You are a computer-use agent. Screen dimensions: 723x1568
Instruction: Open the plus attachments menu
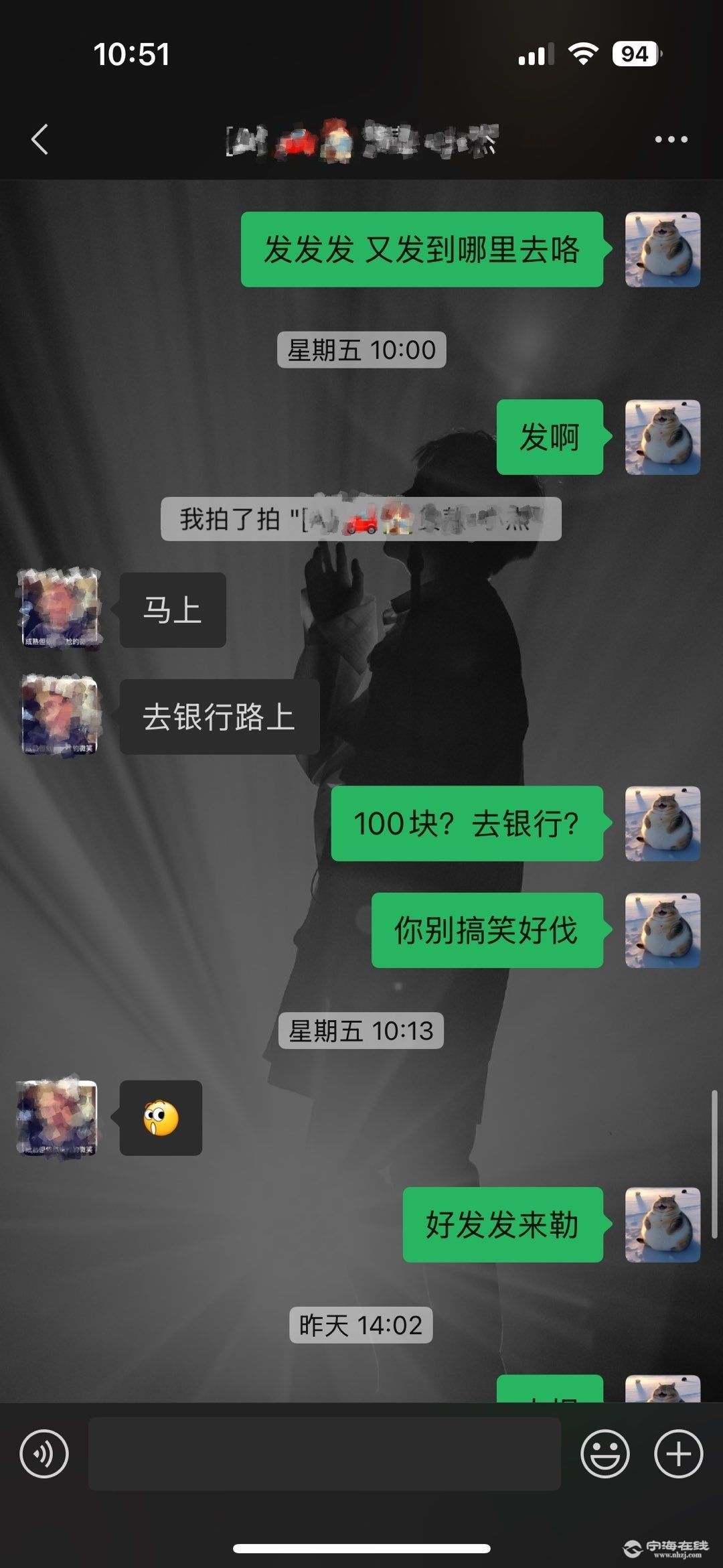678,1453
